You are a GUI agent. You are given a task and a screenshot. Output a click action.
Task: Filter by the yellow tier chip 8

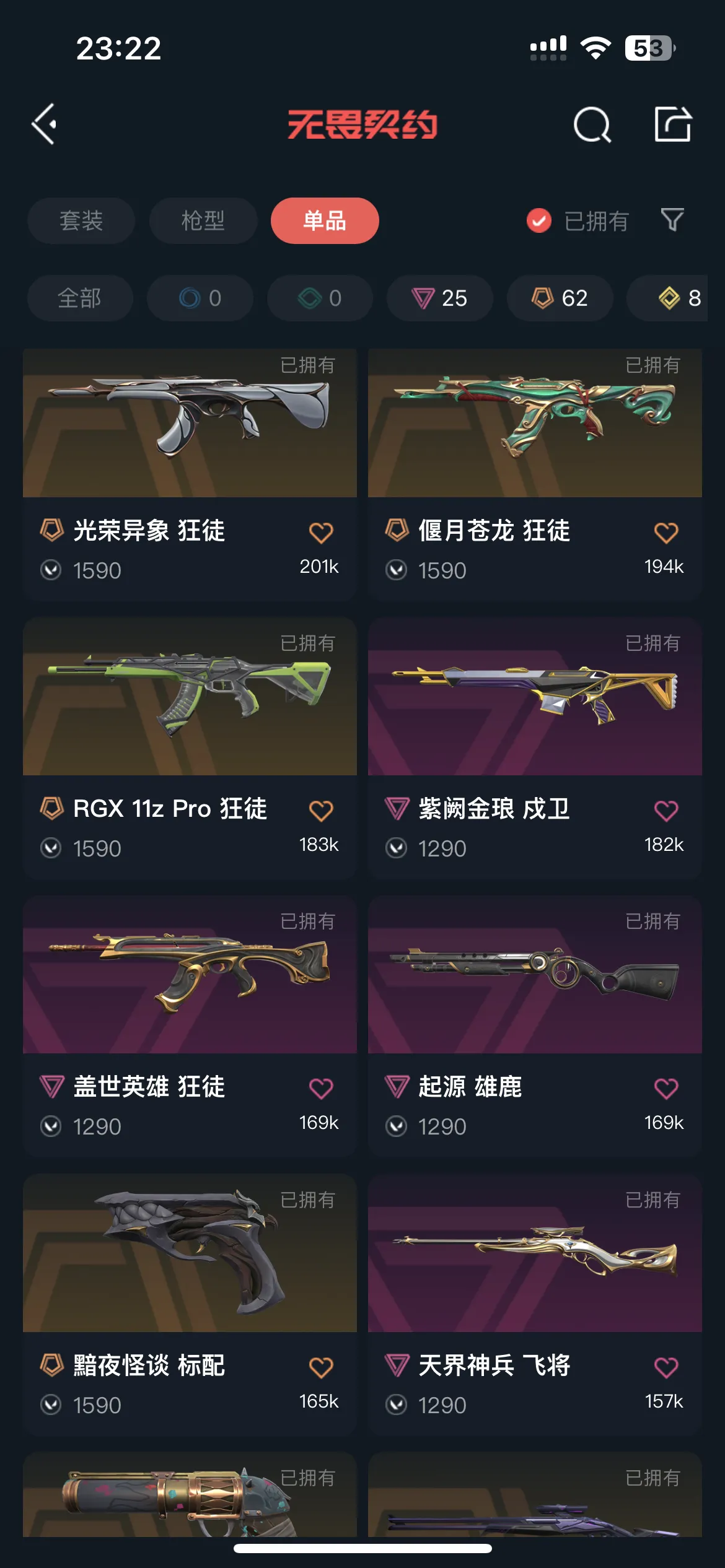(679, 298)
